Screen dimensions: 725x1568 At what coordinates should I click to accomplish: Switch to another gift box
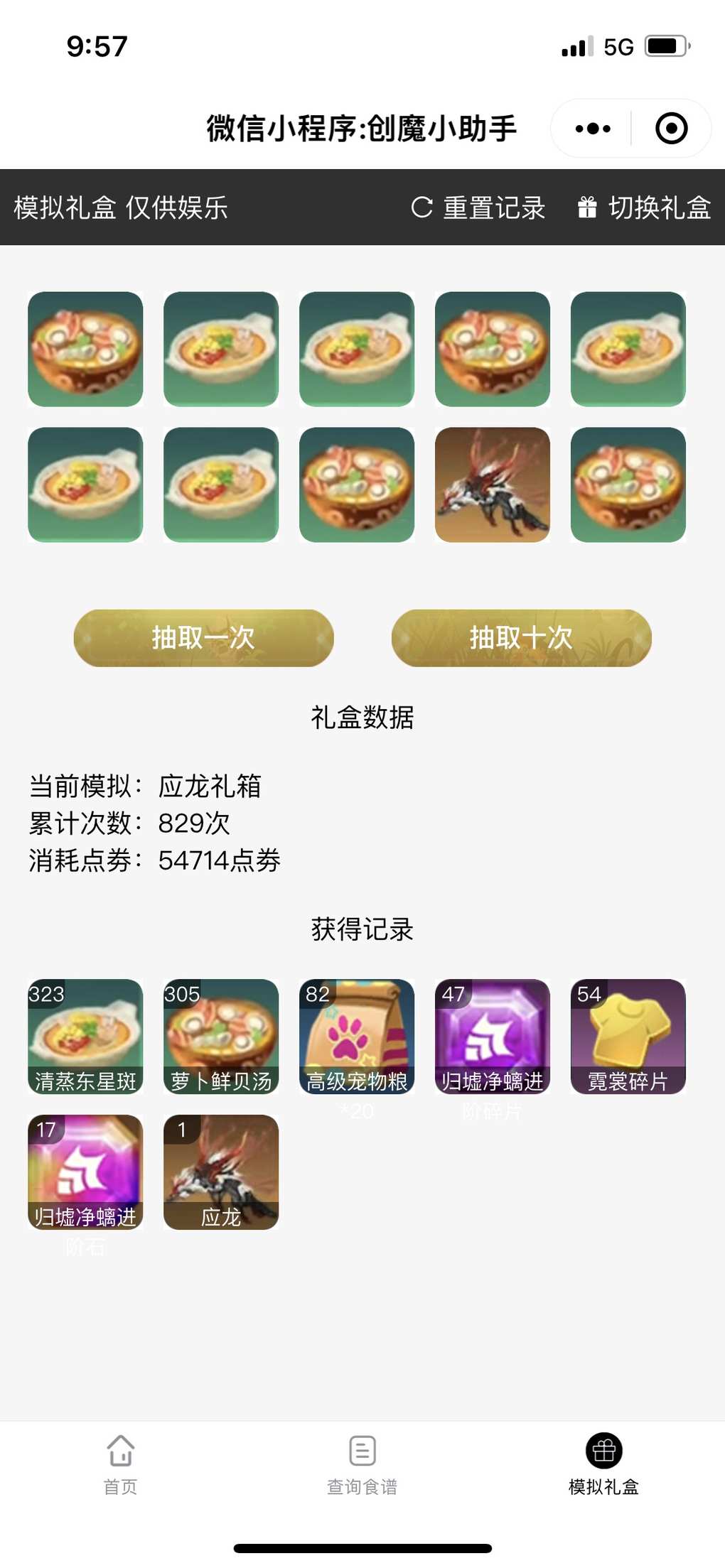tap(644, 207)
